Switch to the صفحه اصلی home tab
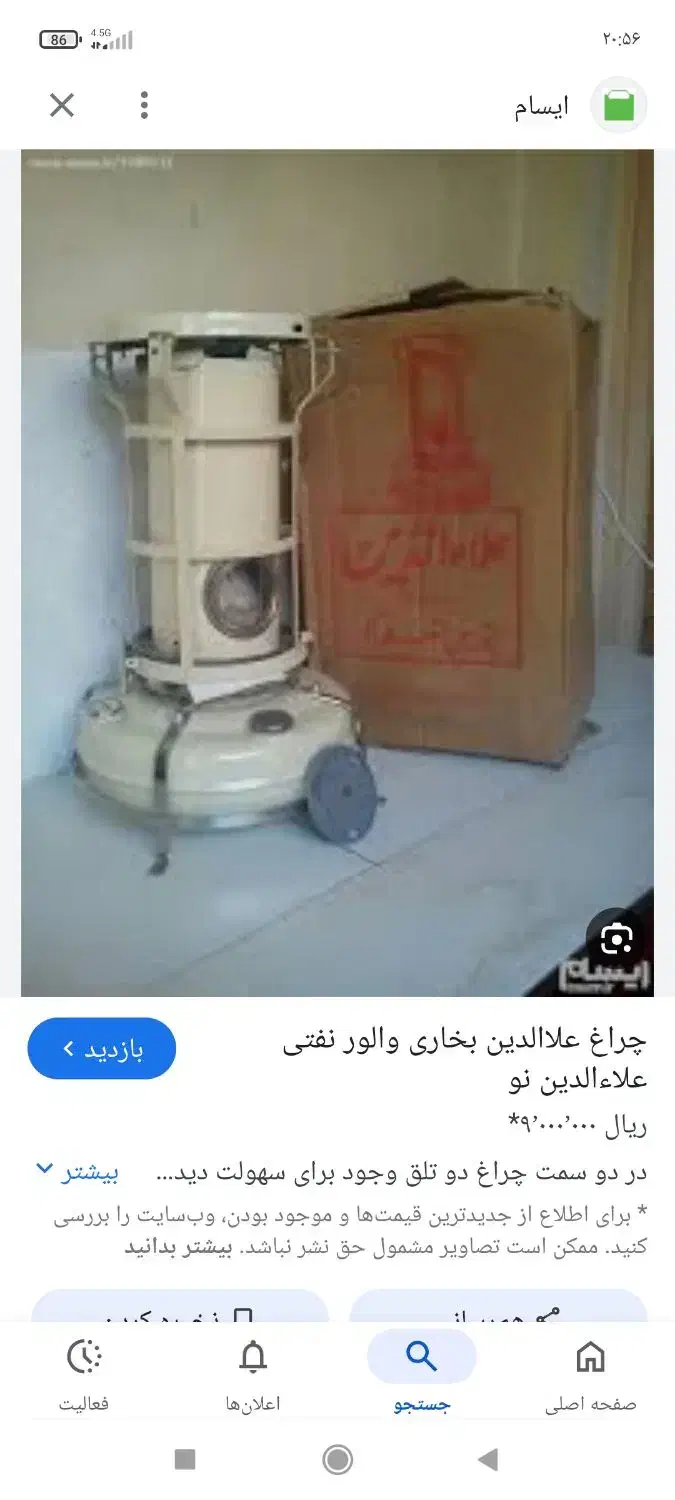The height and width of the screenshot is (1500, 675). [590, 1375]
